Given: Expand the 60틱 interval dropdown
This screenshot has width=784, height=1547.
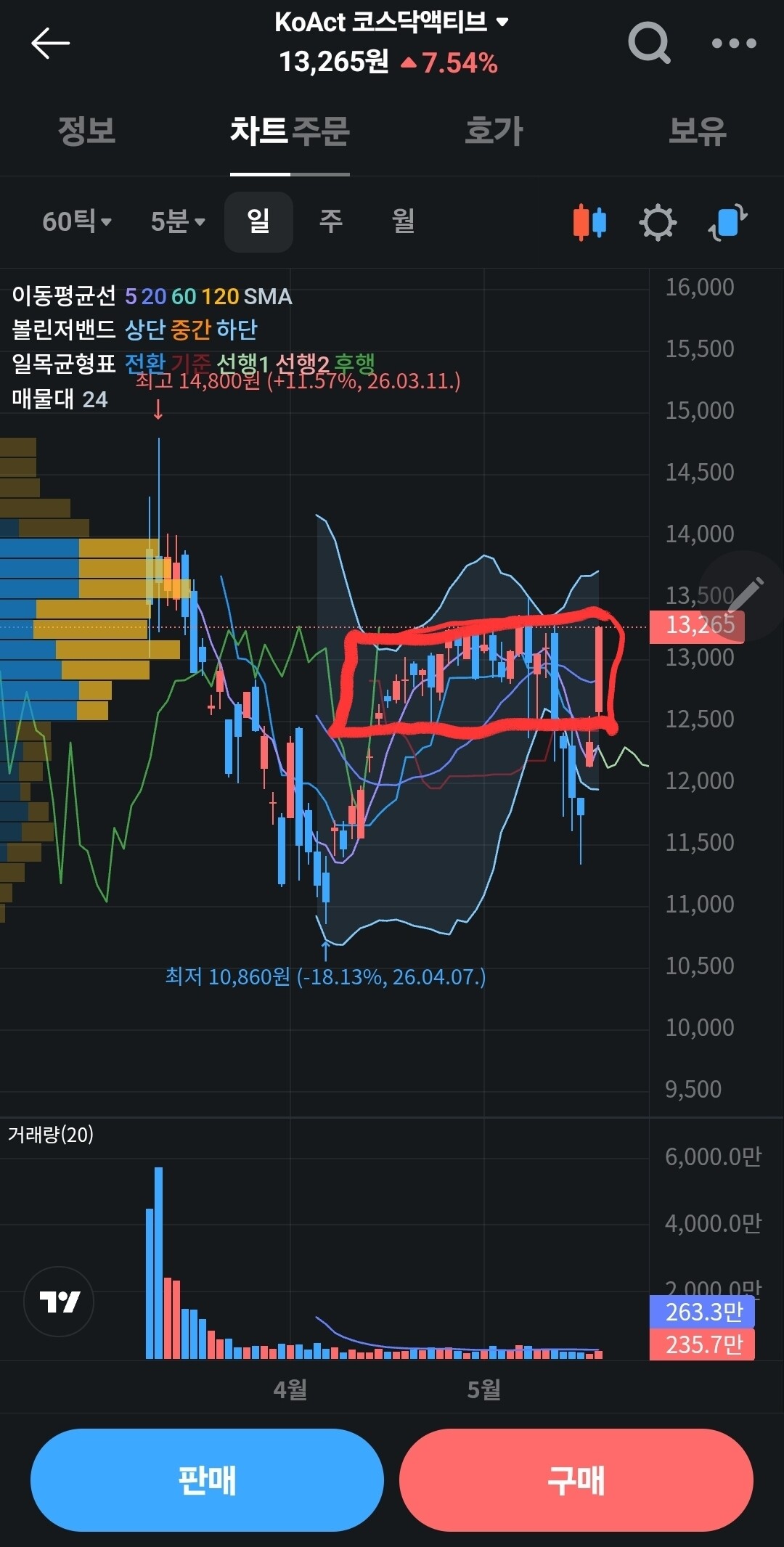Looking at the screenshot, I should 77,221.
